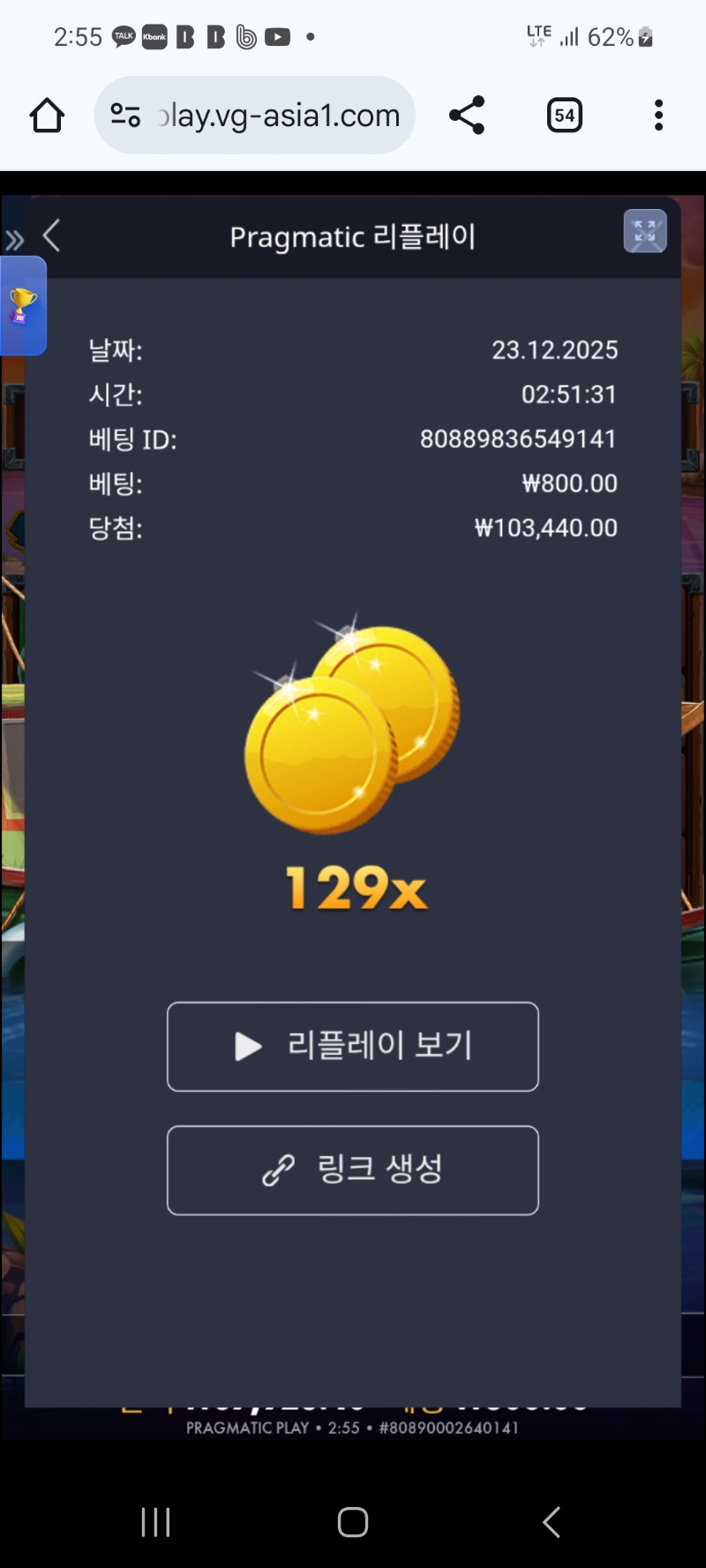Open the trophy side tab
The height and width of the screenshot is (1568, 706).
tap(23, 306)
